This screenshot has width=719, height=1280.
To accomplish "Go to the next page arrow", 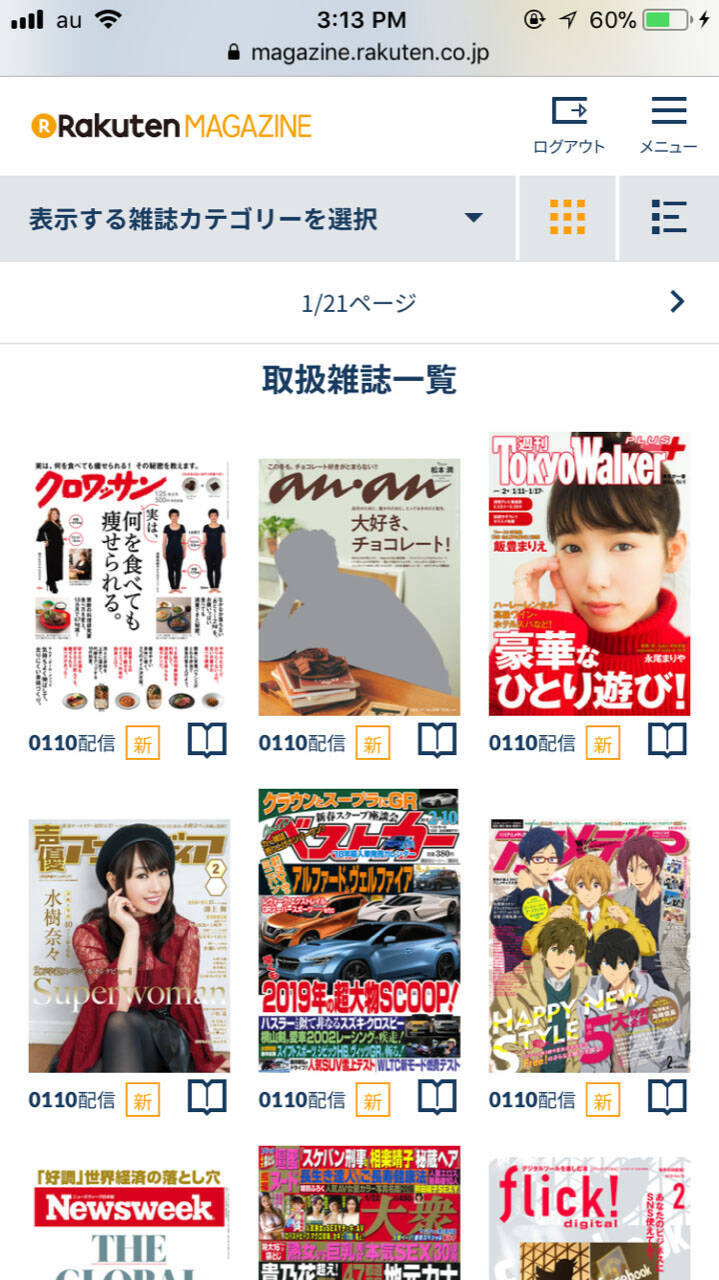I will [x=677, y=302].
